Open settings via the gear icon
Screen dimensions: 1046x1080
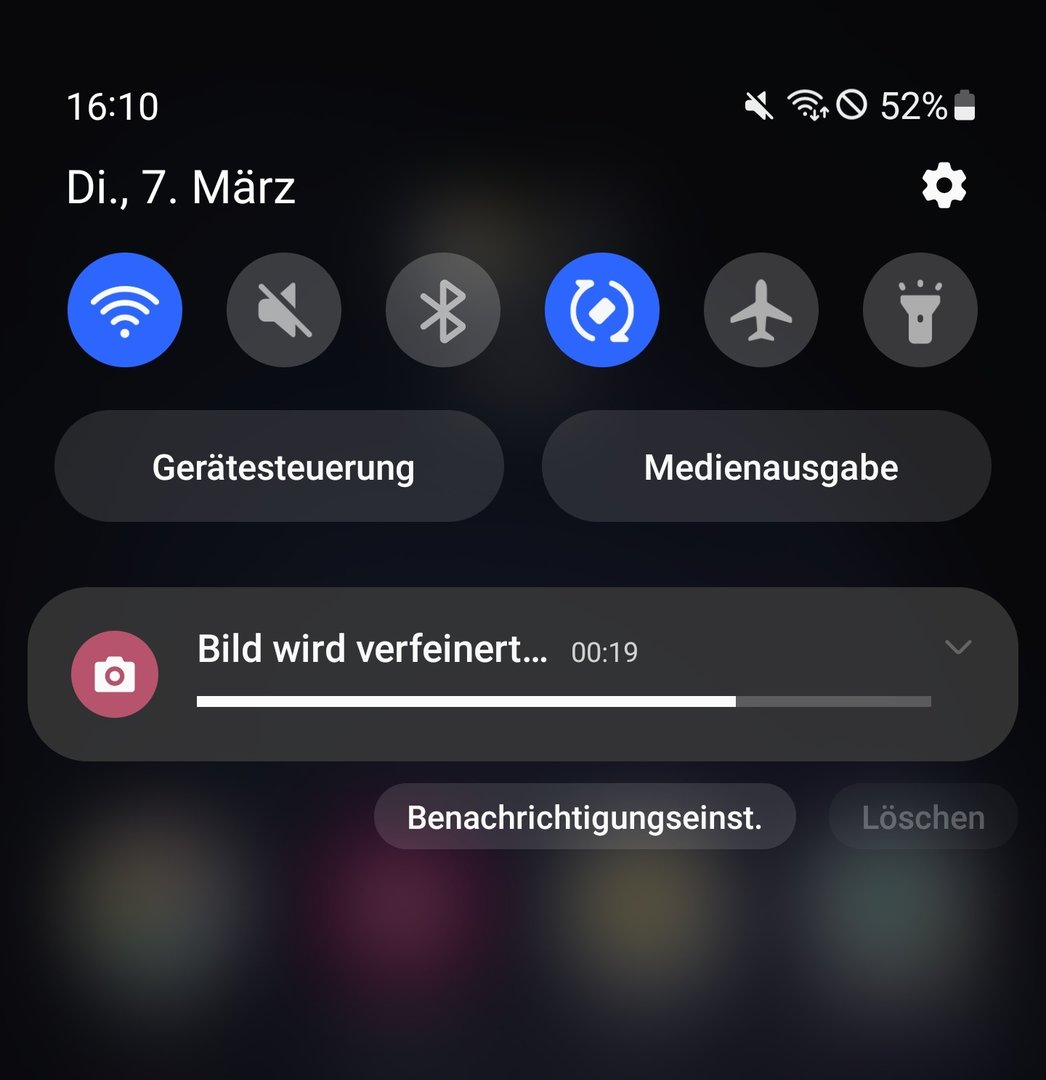(x=943, y=187)
